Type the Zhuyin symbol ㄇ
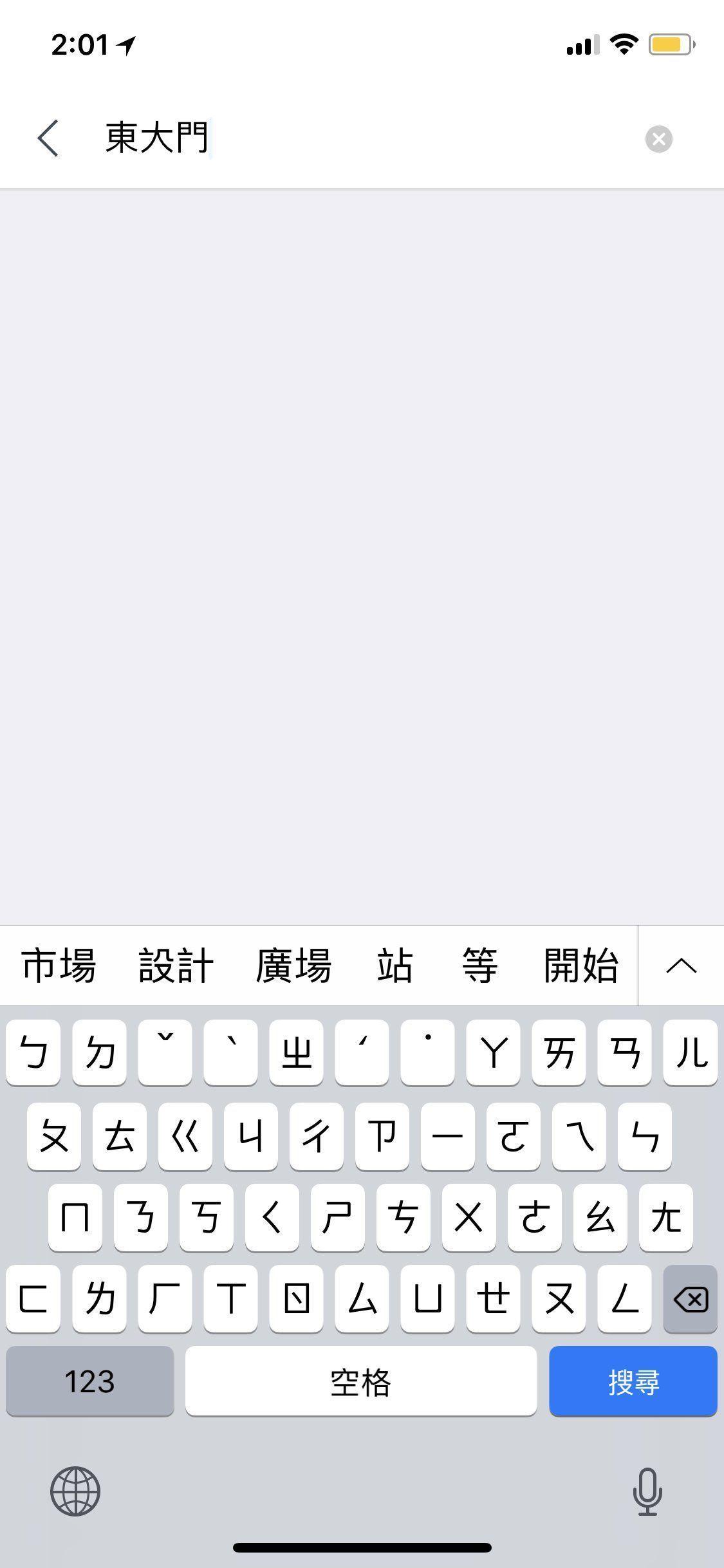The height and width of the screenshot is (1568, 724). 74,1218
